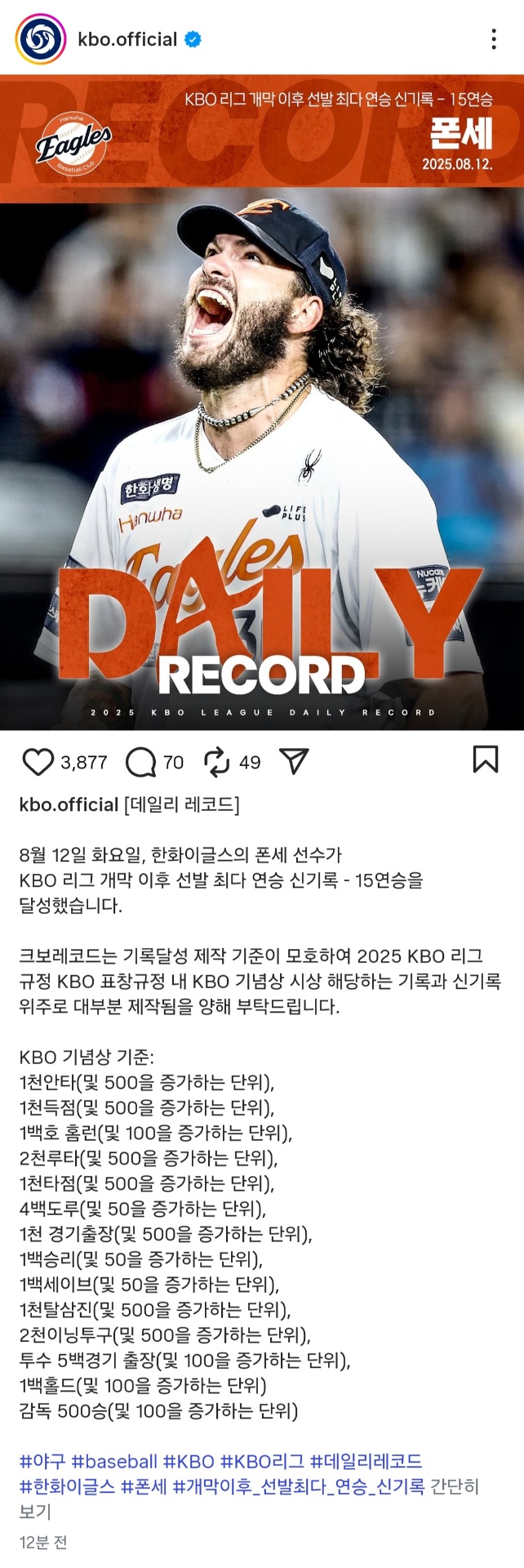Repost this post
Screen dimensions: 524x1568
pyautogui.click(x=216, y=762)
